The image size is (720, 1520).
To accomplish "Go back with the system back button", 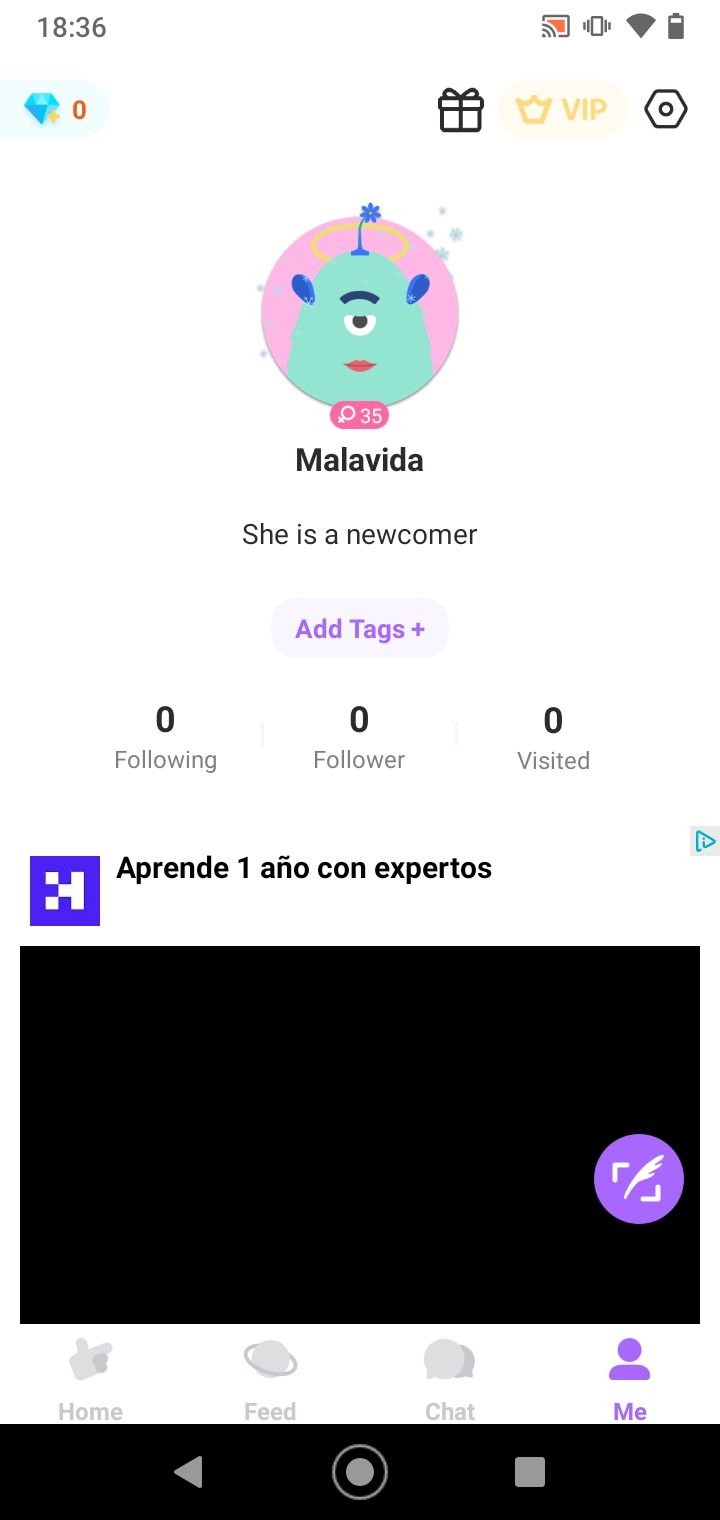I will pyautogui.click(x=188, y=1471).
